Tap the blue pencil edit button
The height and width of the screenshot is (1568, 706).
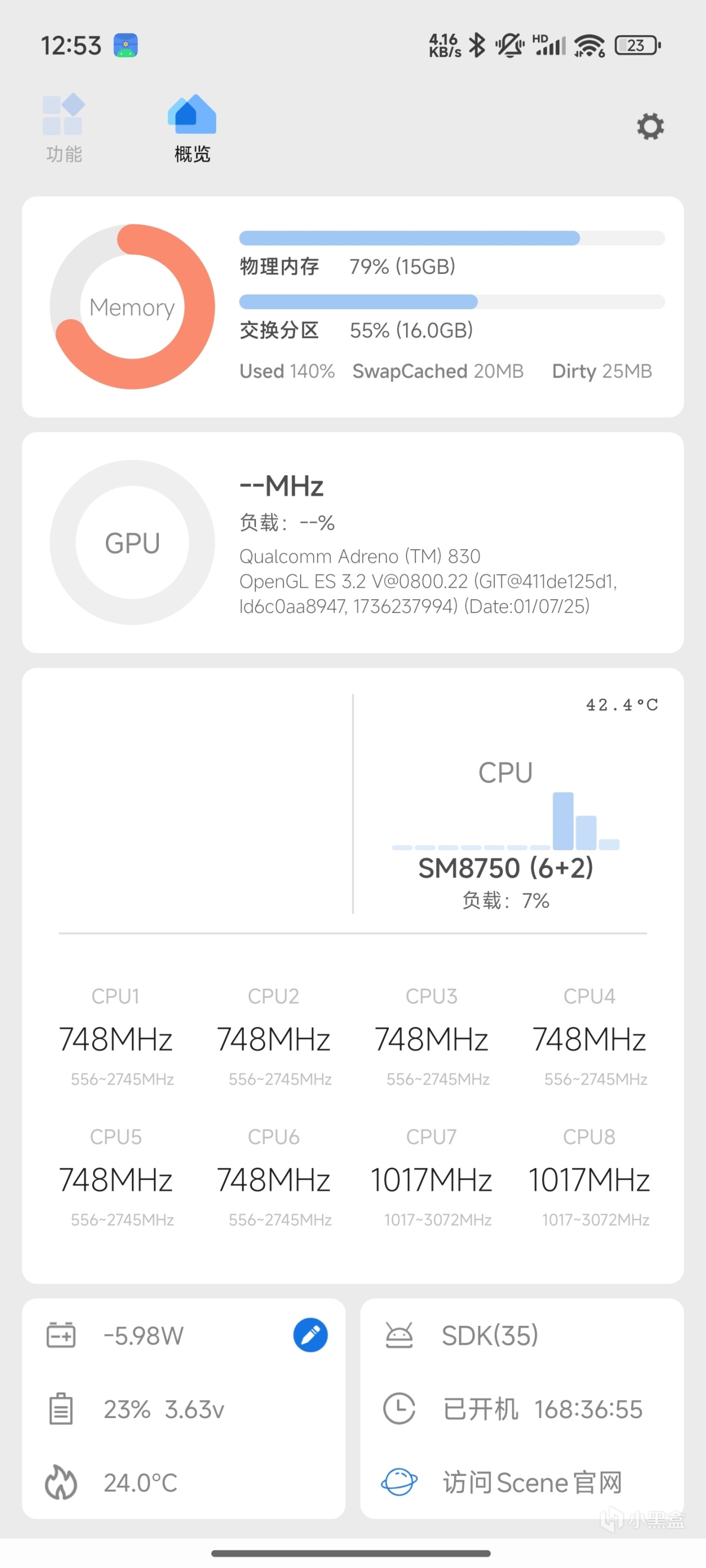click(310, 1335)
